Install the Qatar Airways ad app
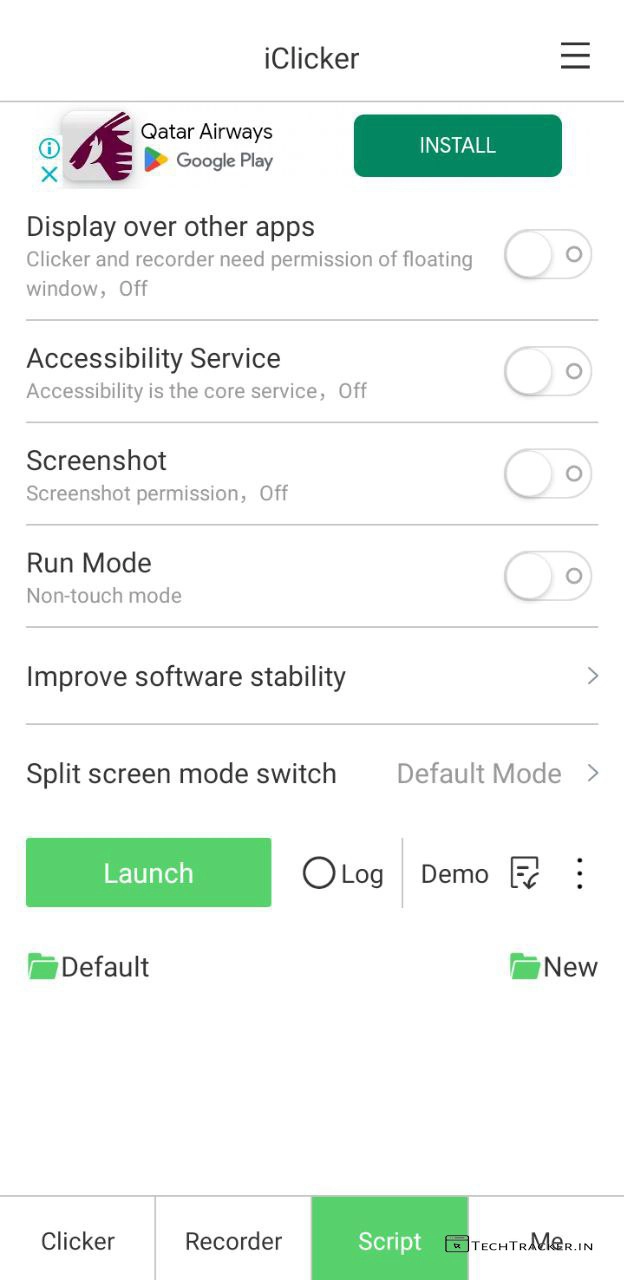Screen dimensions: 624x1280 (x=457, y=146)
